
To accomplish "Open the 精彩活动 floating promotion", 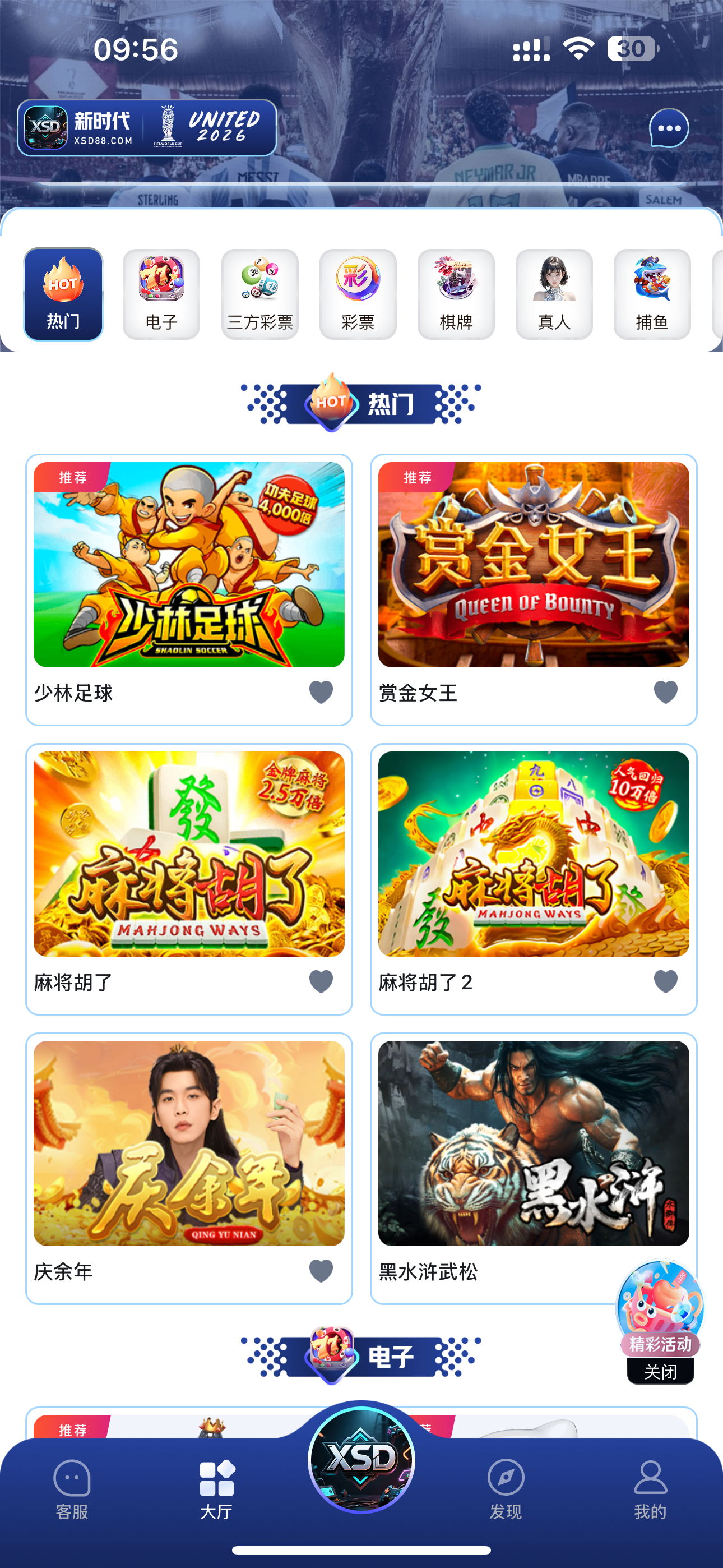I will (x=660, y=1309).
